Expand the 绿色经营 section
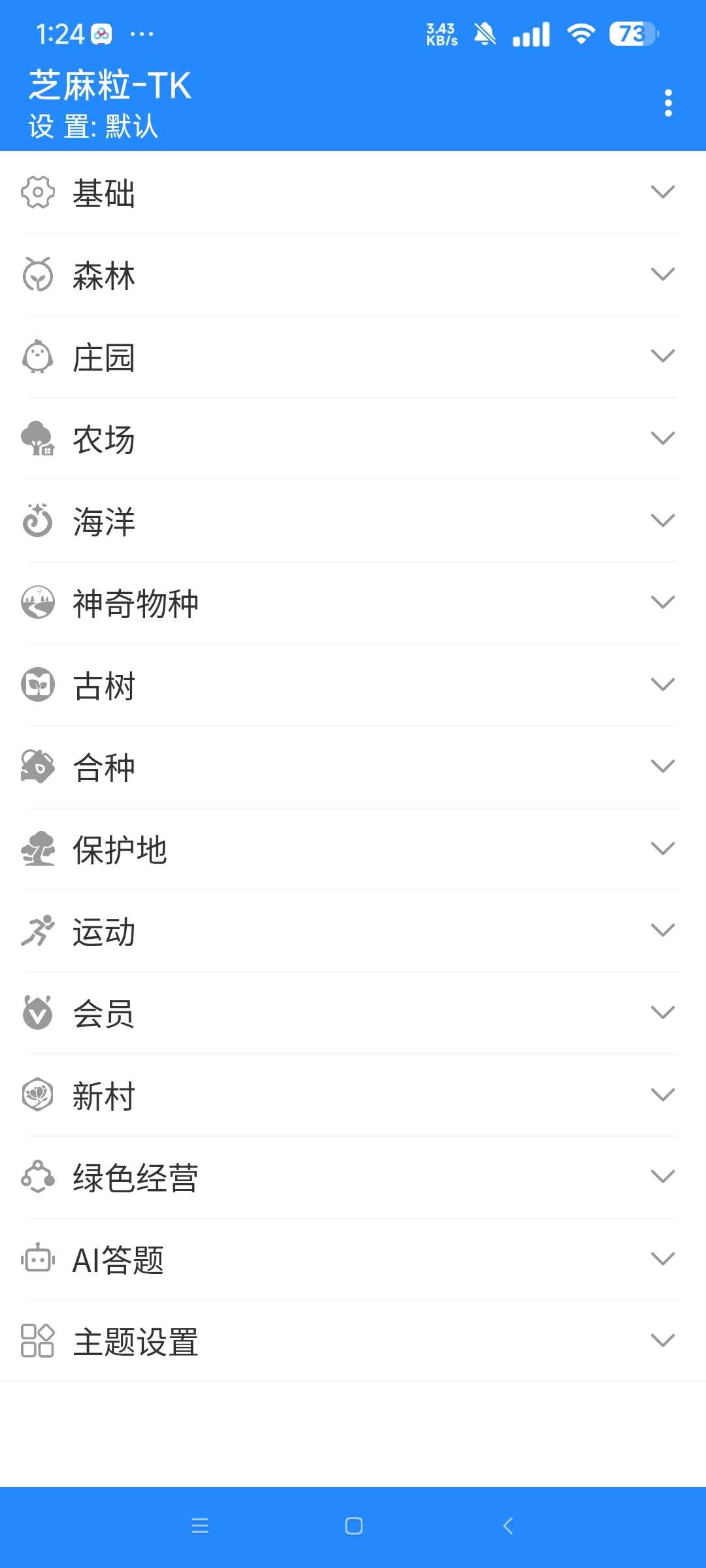The width and height of the screenshot is (706, 1568). (353, 1177)
